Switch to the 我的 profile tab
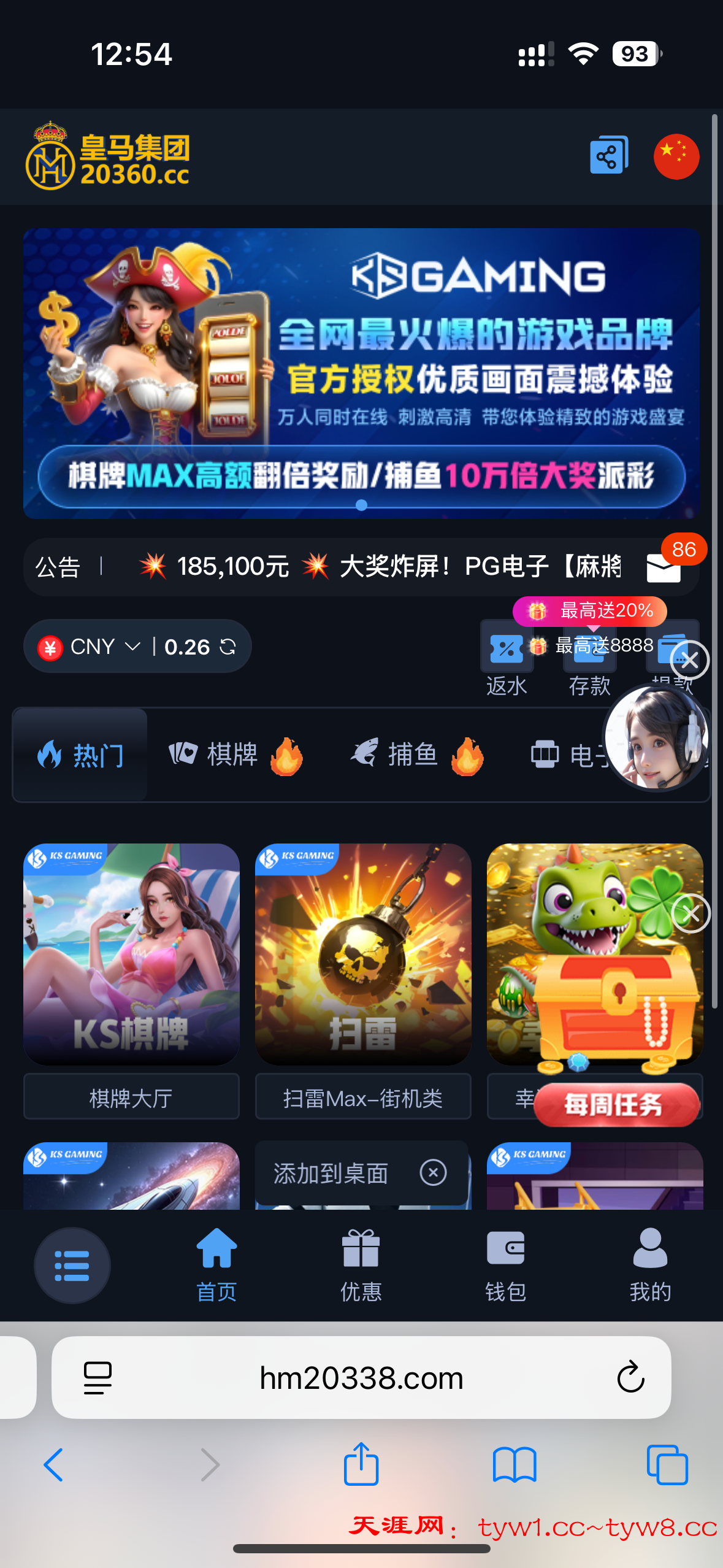Image resolution: width=723 pixels, height=1568 pixels. [x=650, y=1266]
